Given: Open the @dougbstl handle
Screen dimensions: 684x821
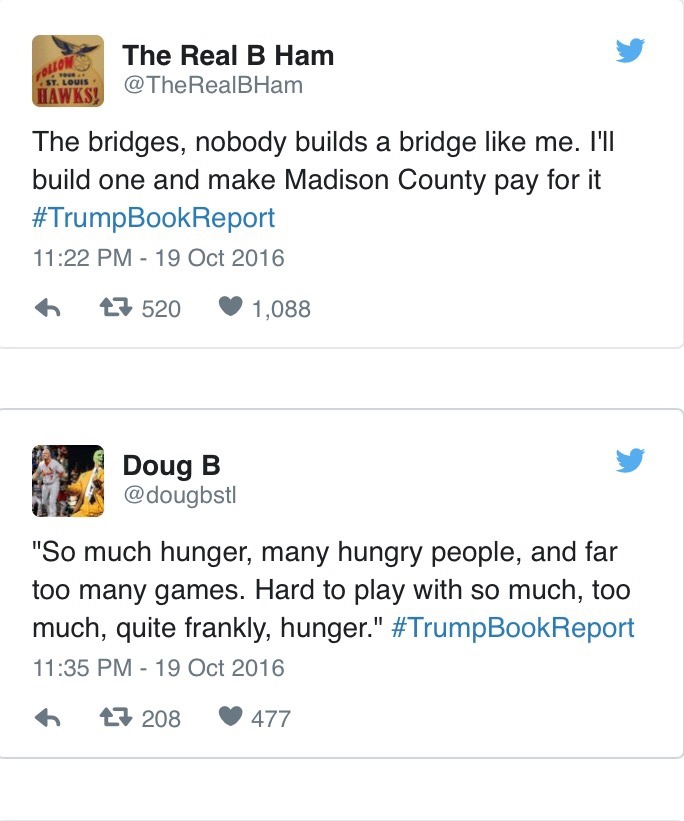Looking at the screenshot, I should point(179,495).
